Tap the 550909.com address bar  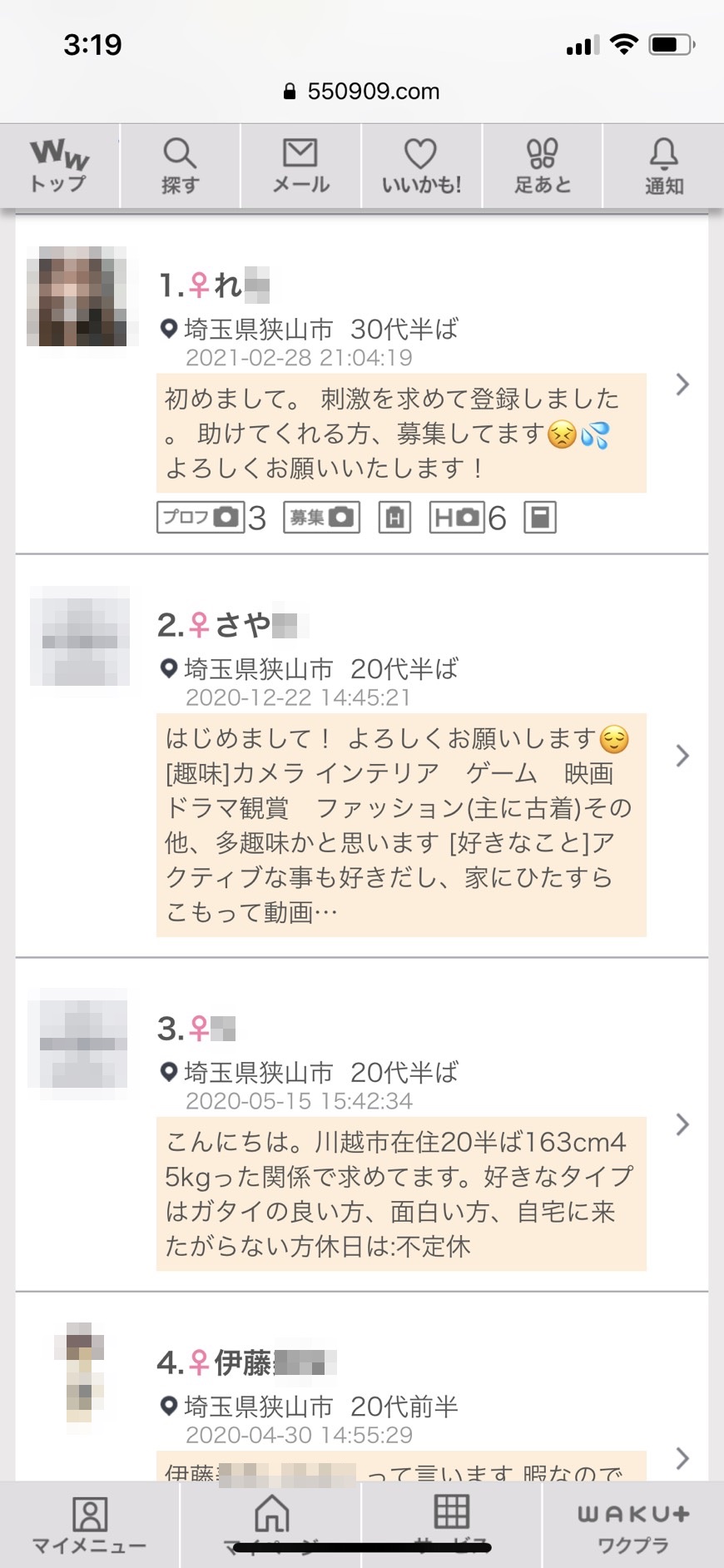coord(362,92)
